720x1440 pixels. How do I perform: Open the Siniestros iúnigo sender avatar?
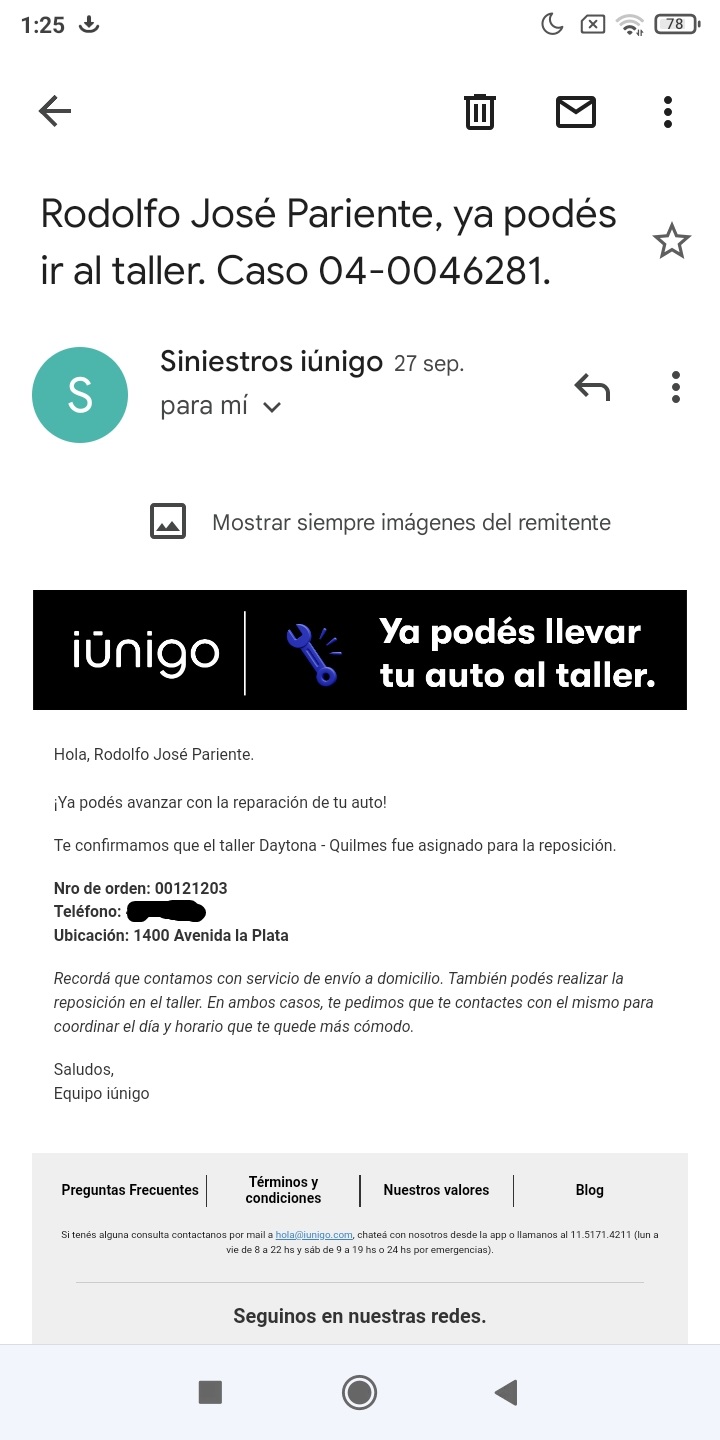coord(80,395)
